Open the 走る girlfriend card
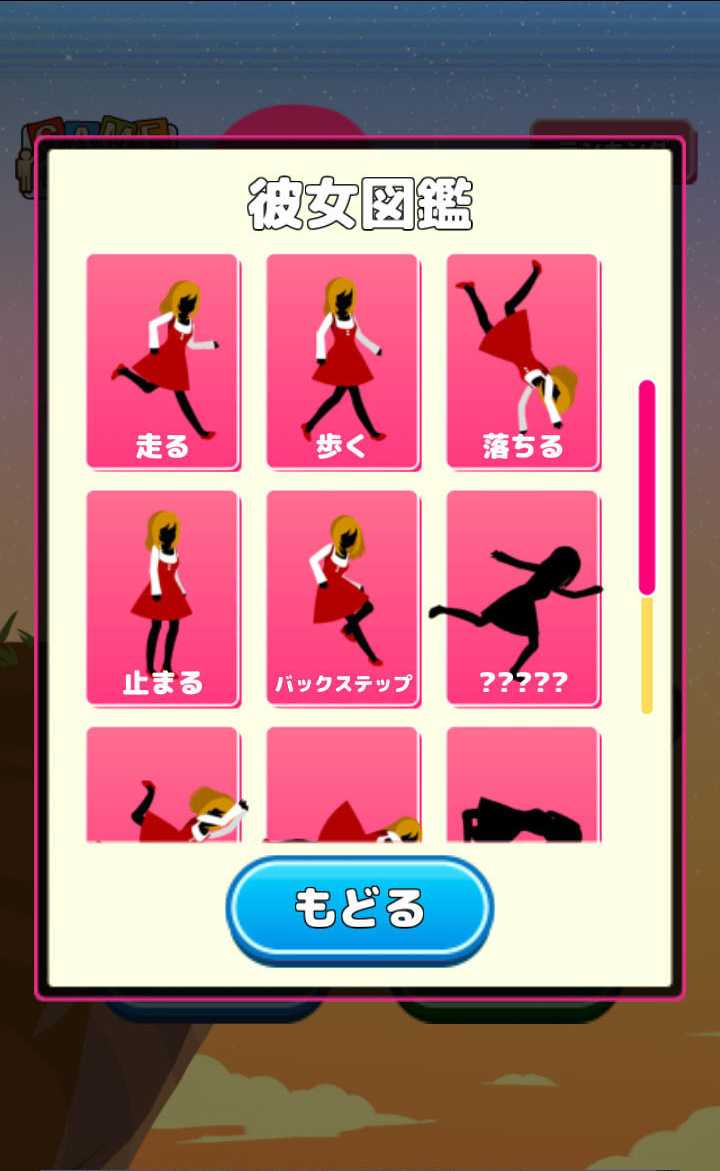 coord(162,360)
